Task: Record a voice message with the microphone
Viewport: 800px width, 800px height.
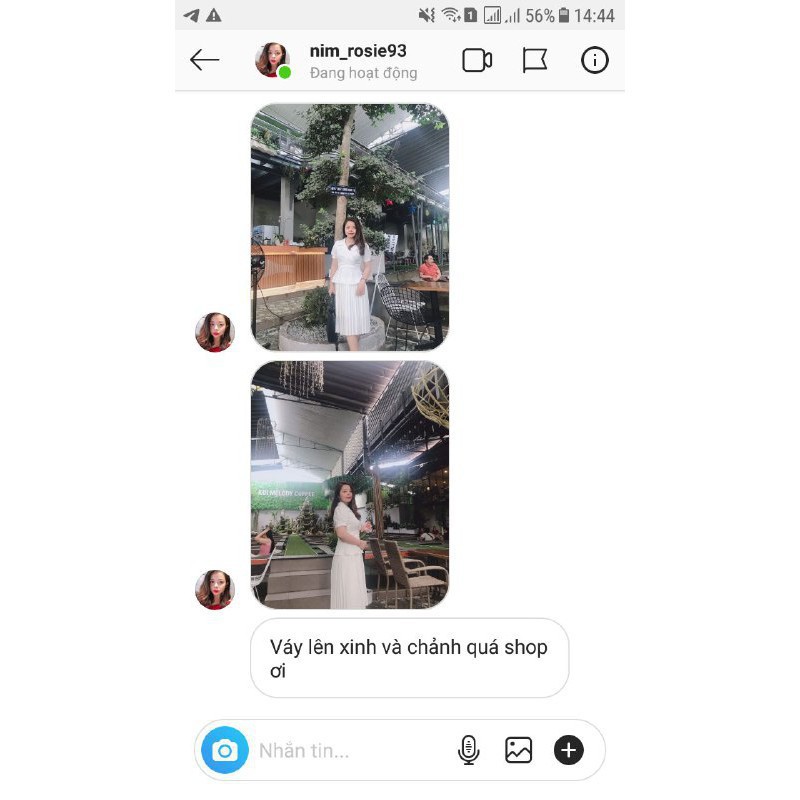Action: click(x=468, y=750)
